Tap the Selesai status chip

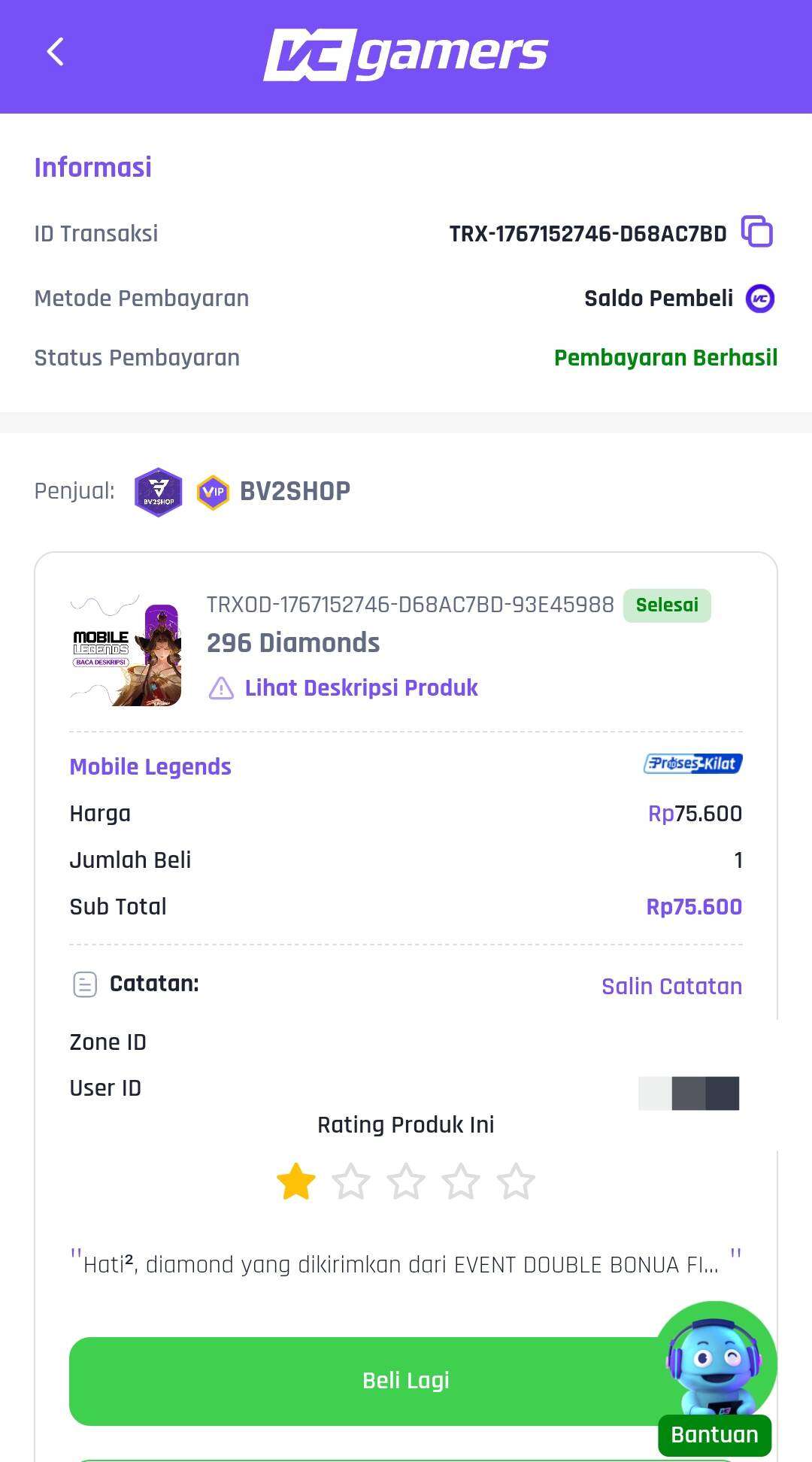(667, 605)
